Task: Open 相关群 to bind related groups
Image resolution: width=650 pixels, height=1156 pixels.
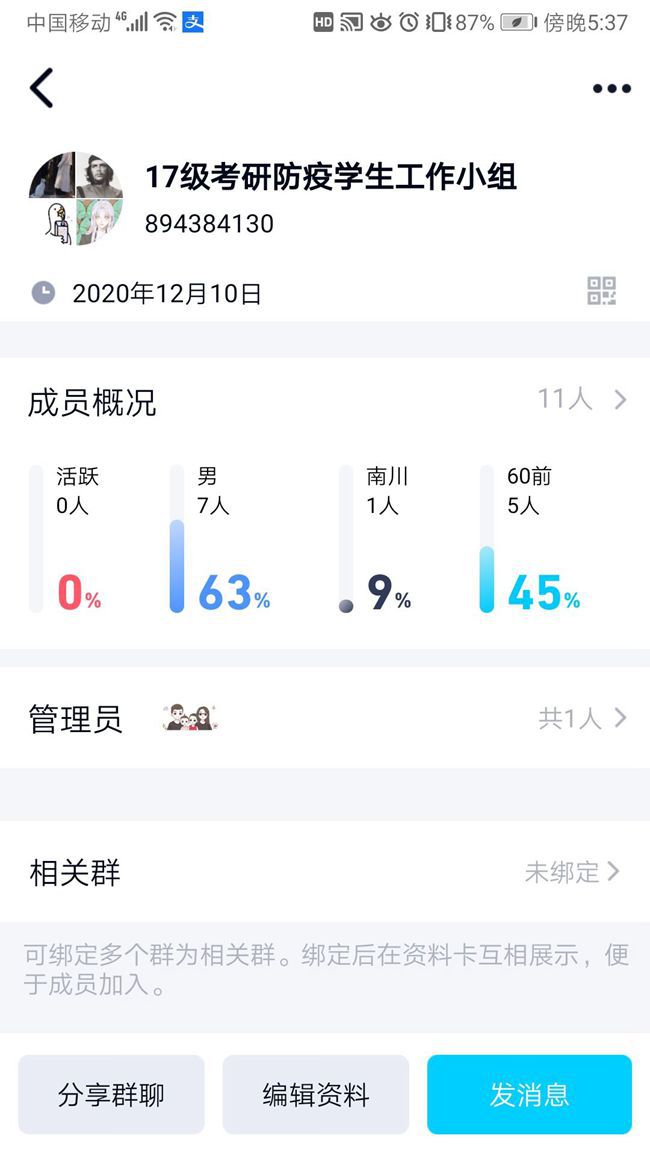Action: point(325,872)
